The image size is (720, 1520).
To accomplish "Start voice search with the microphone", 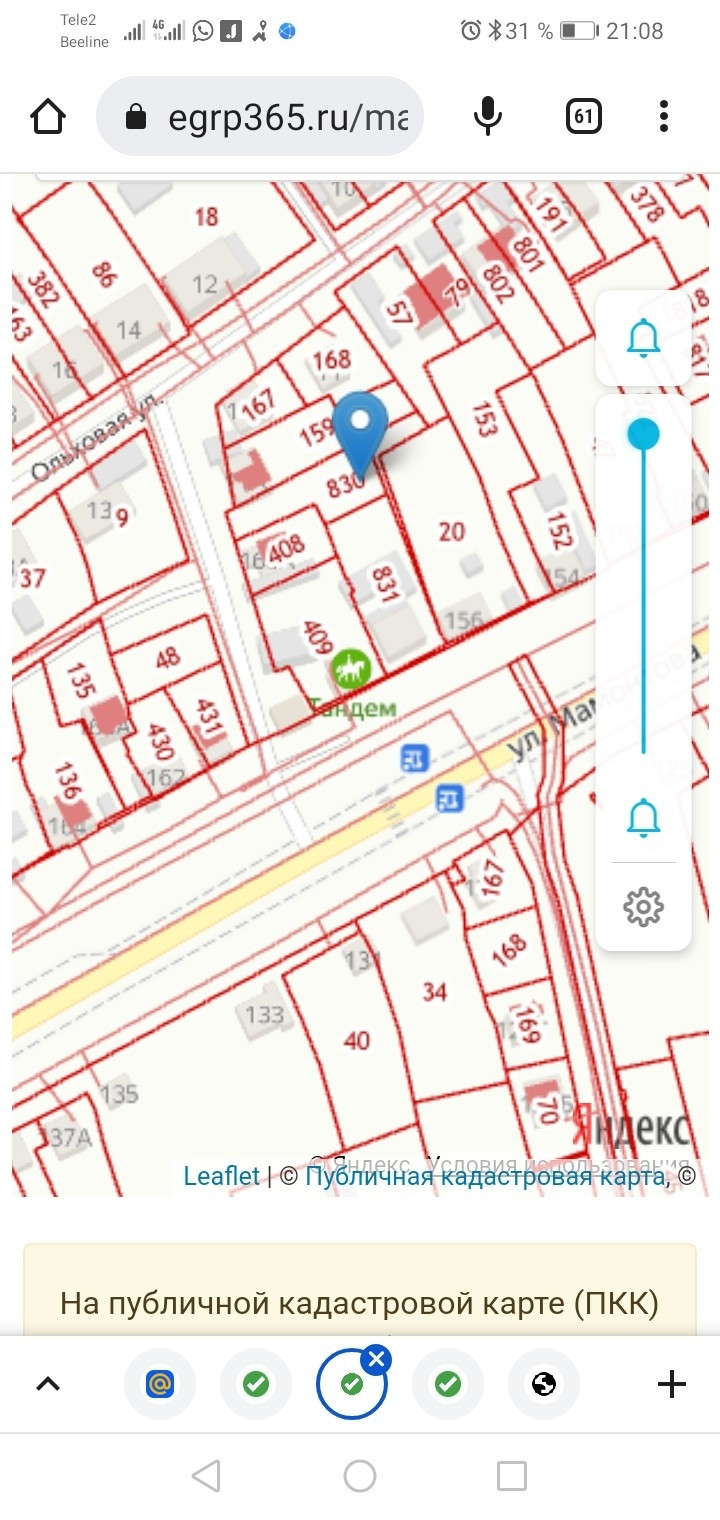I will (x=488, y=117).
